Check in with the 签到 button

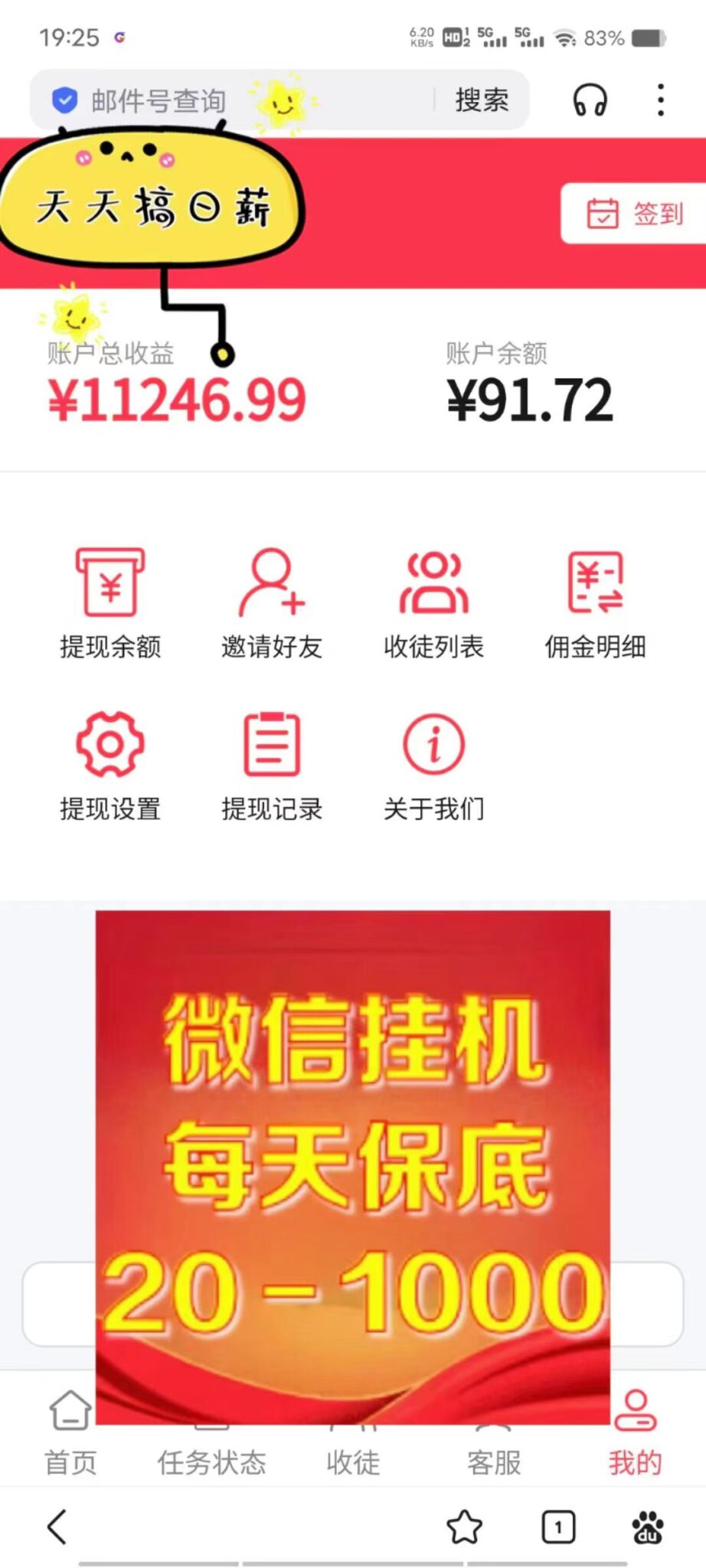tap(635, 214)
